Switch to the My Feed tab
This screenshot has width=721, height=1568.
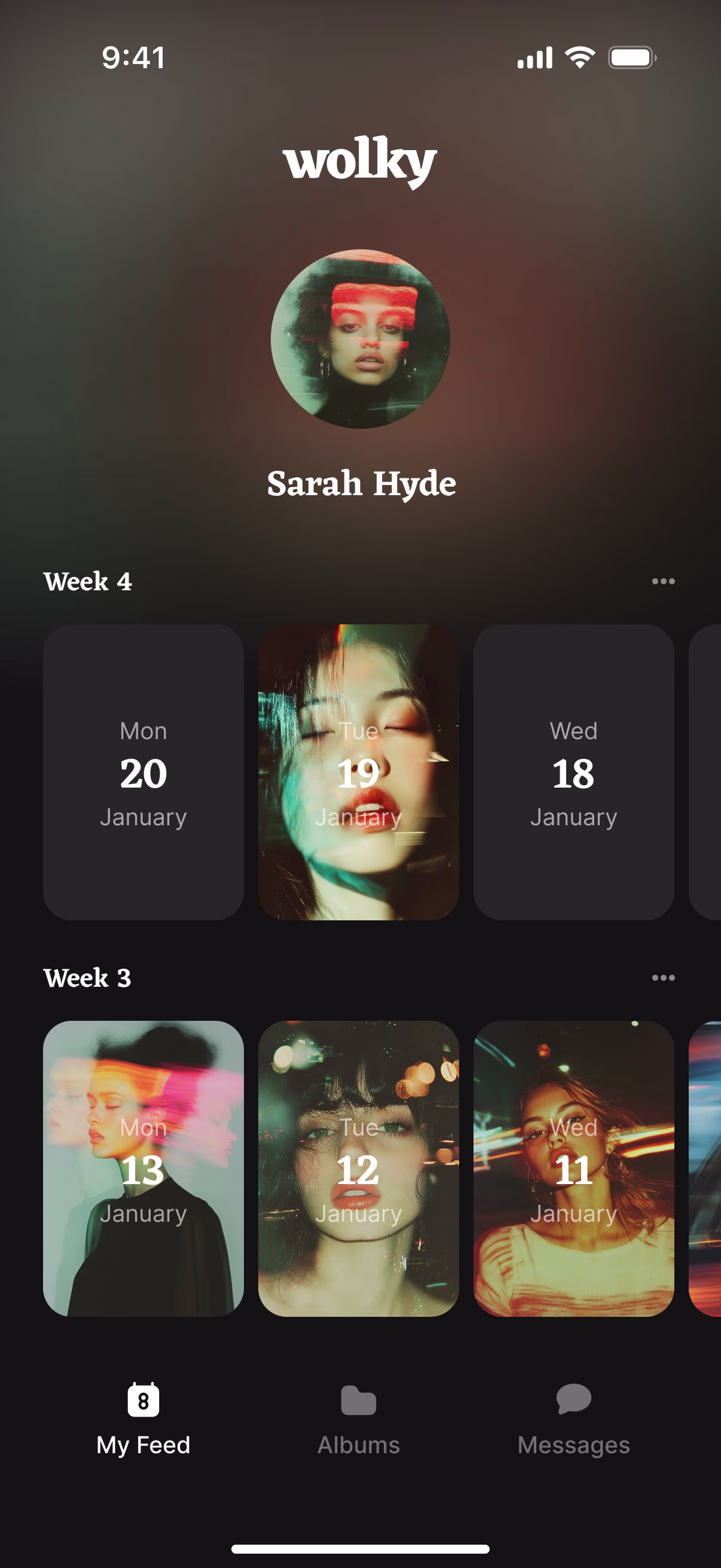[143, 1417]
